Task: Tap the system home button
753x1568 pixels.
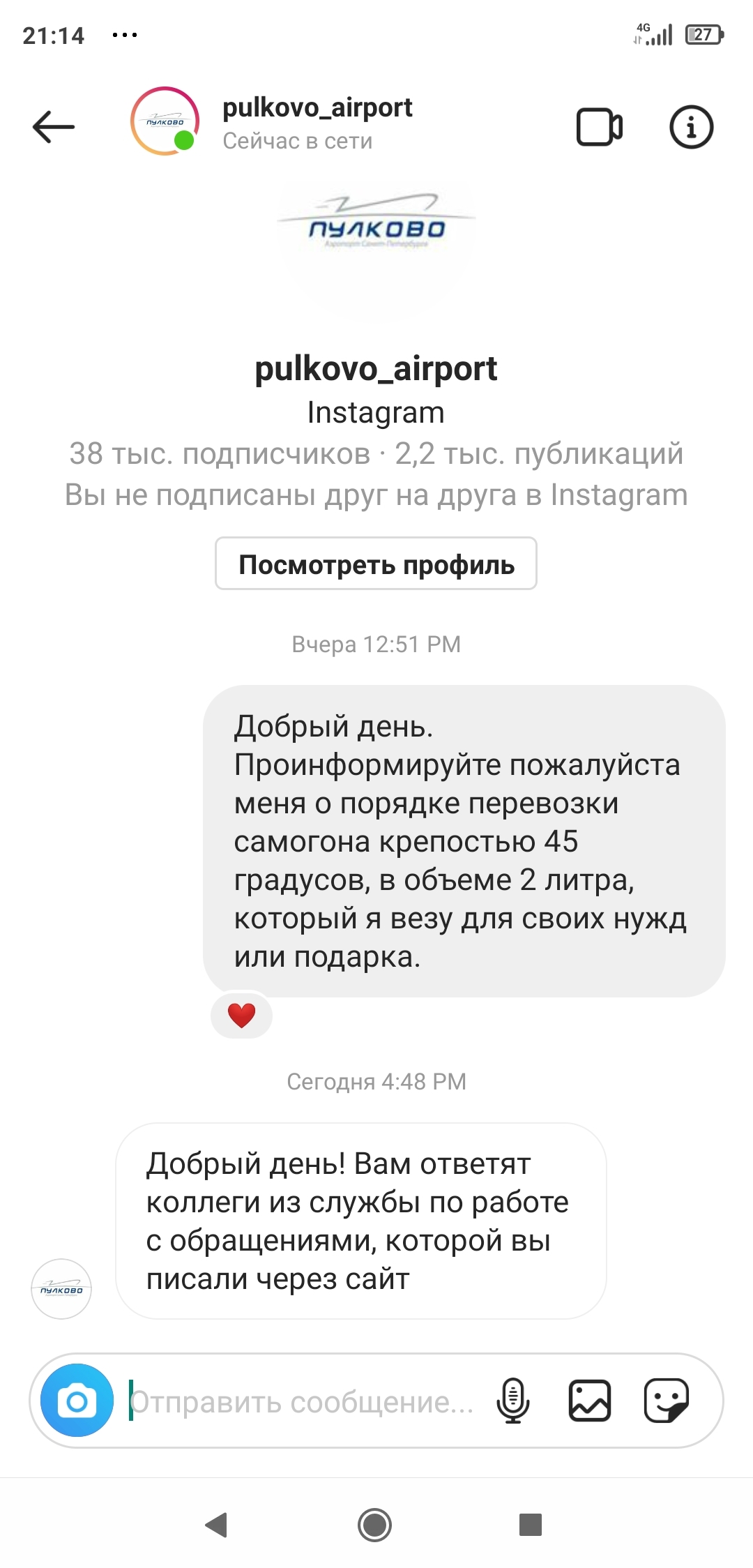Action: point(375,1525)
